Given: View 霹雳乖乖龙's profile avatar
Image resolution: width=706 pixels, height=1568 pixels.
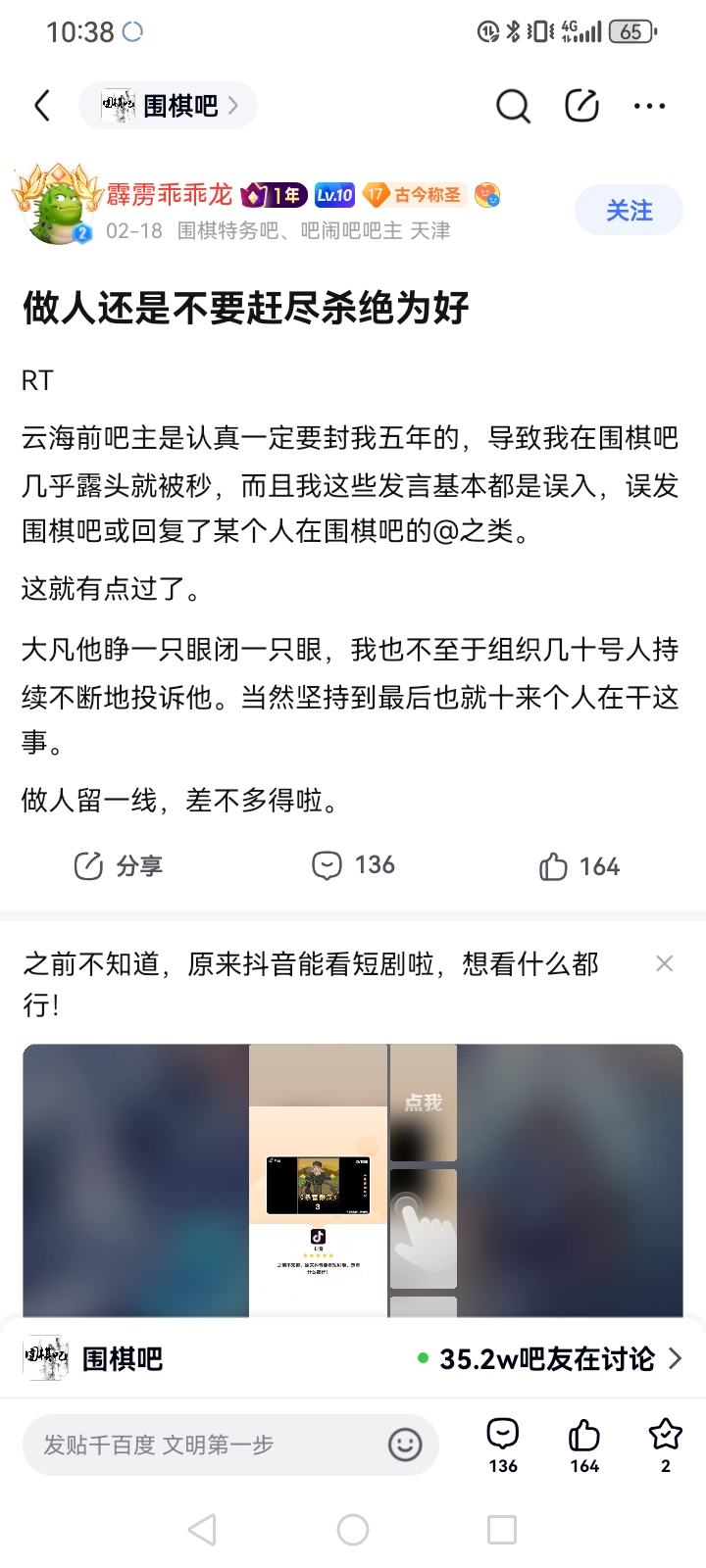Looking at the screenshot, I should (56, 206).
